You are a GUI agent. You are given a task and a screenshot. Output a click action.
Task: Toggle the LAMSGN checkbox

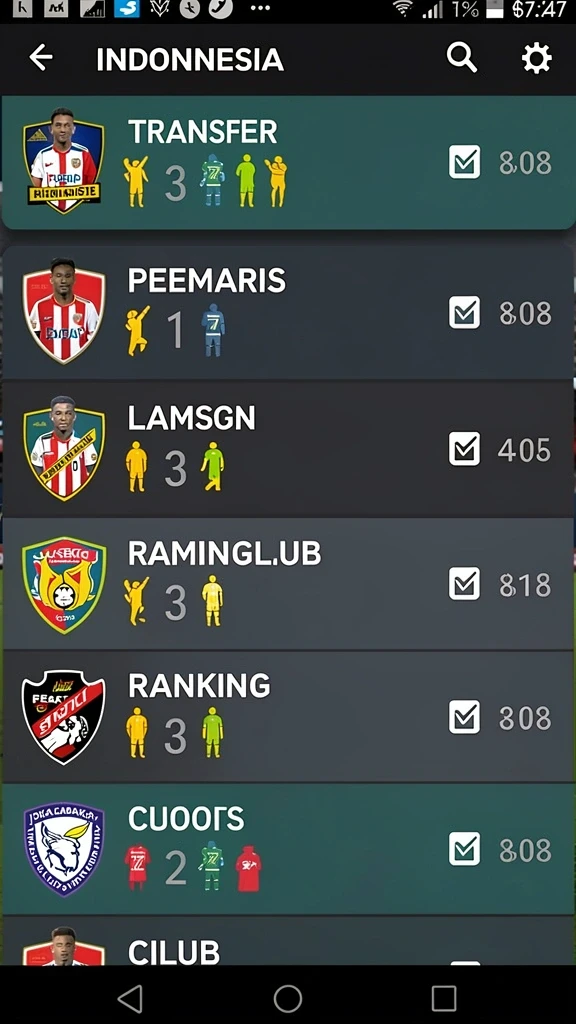pyautogui.click(x=464, y=449)
